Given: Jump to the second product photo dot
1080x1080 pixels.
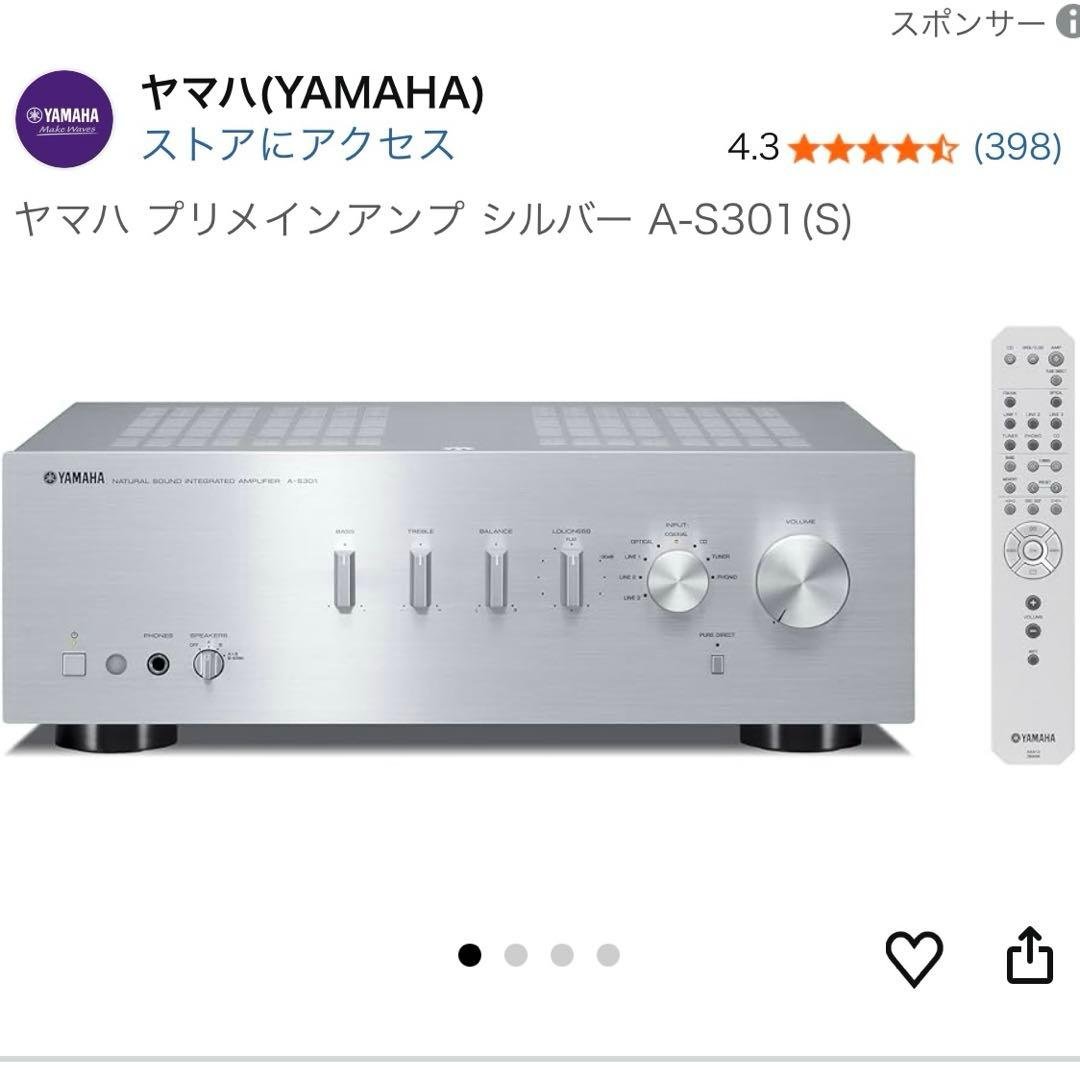Looking at the screenshot, I should coord(516,955).
